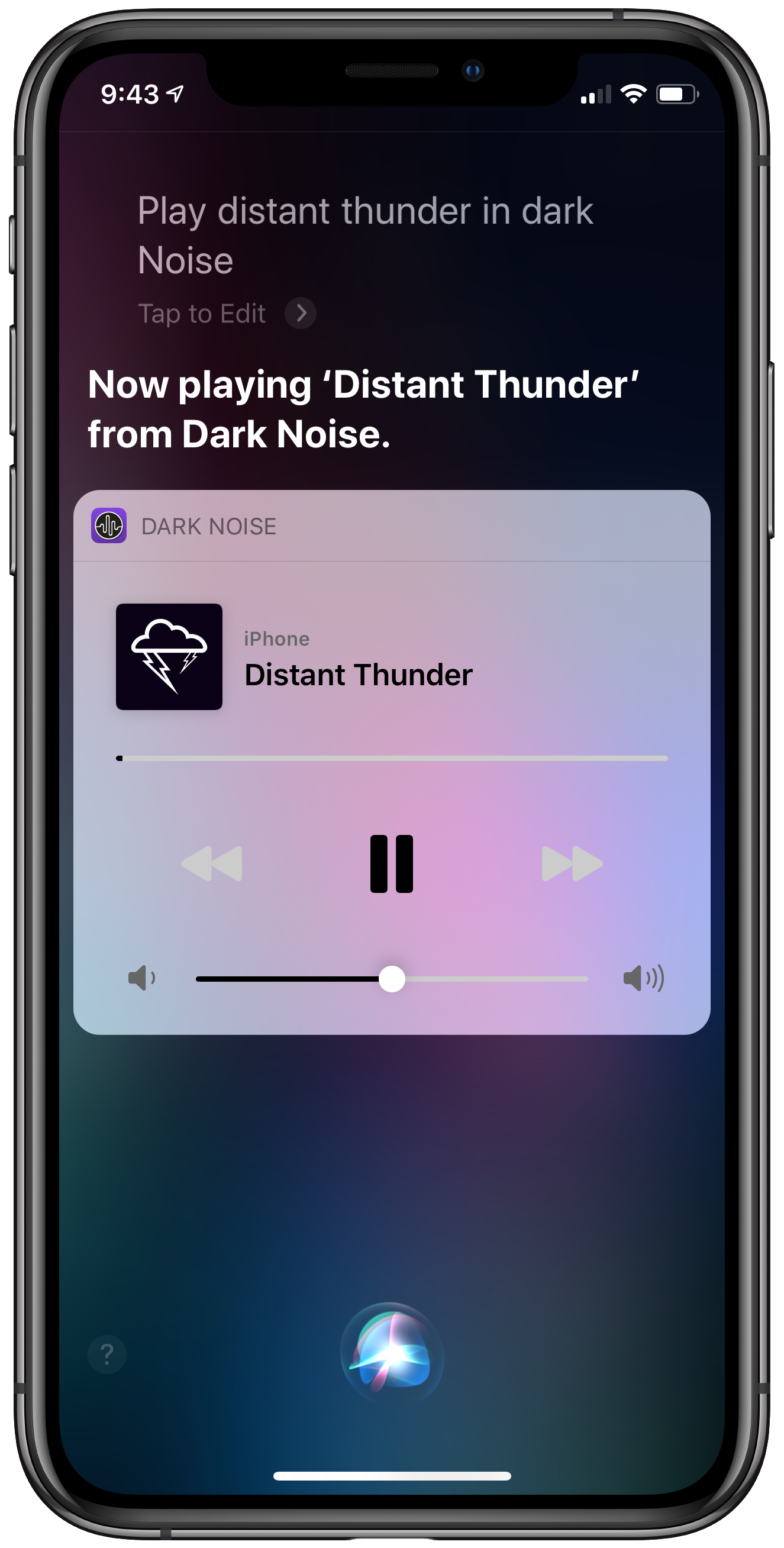The image size is (784, 1548).
Task: Open the Distant Thunder artwork thumbnail
Action: (169, 657)
